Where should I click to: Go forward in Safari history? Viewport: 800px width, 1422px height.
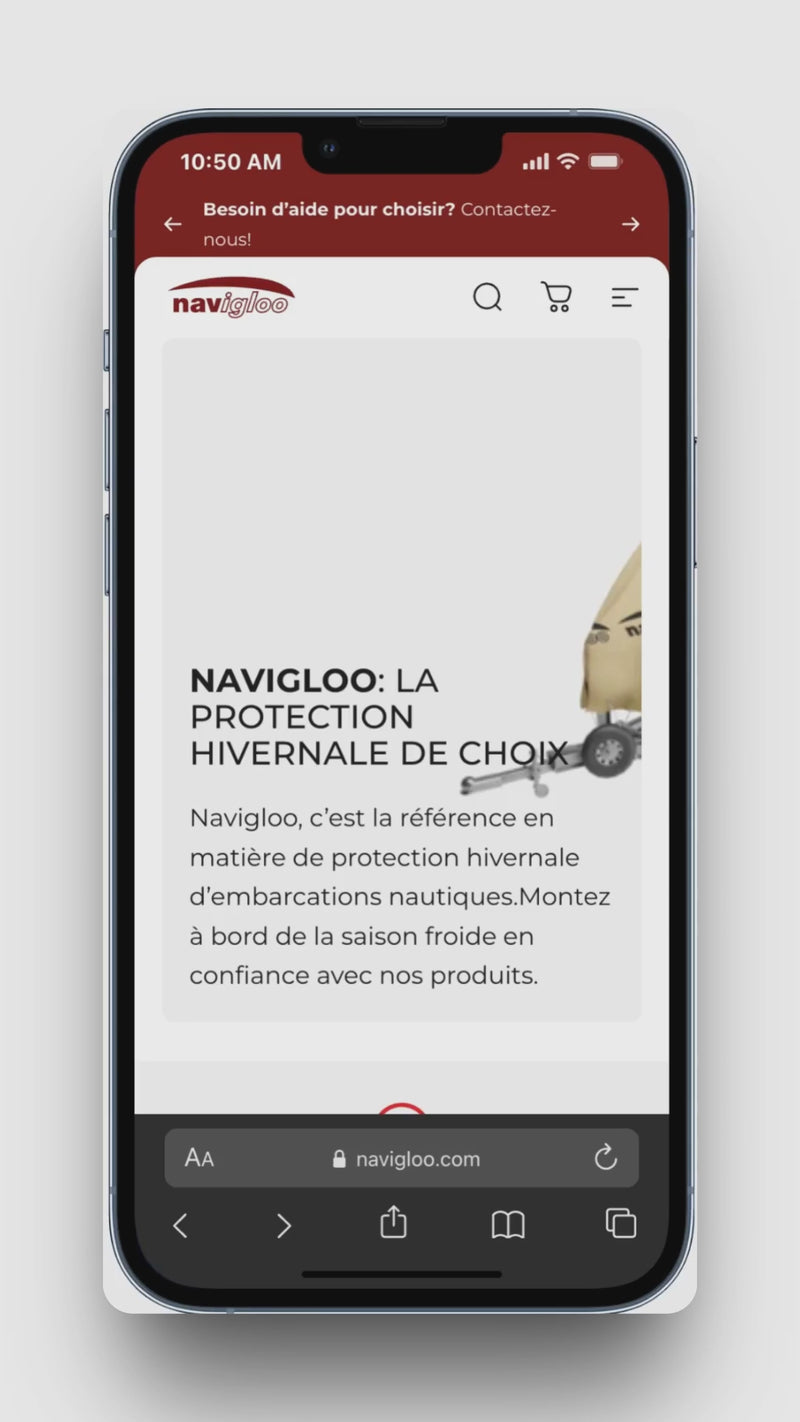[284, 1225]
